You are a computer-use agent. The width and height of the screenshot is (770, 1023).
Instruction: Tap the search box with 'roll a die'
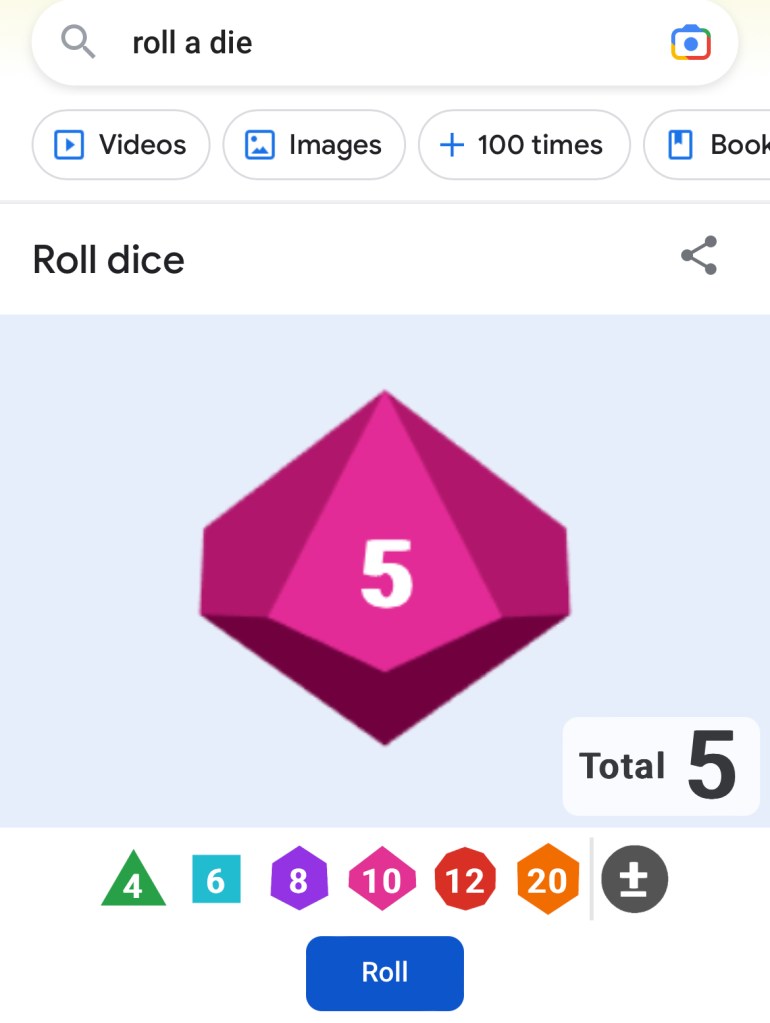point(380,43)
